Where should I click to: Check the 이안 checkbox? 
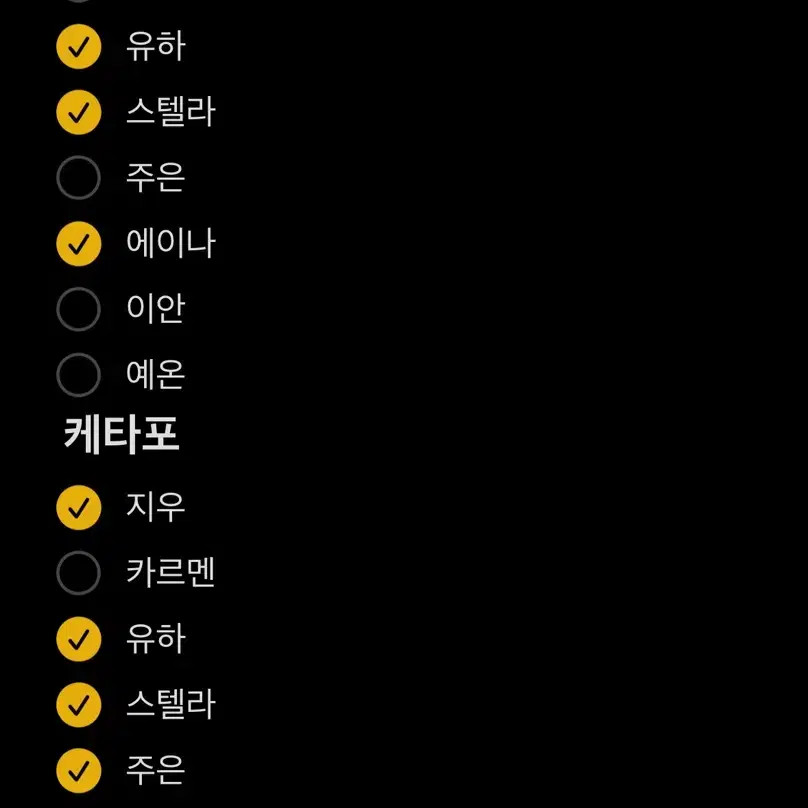[79, 309]
